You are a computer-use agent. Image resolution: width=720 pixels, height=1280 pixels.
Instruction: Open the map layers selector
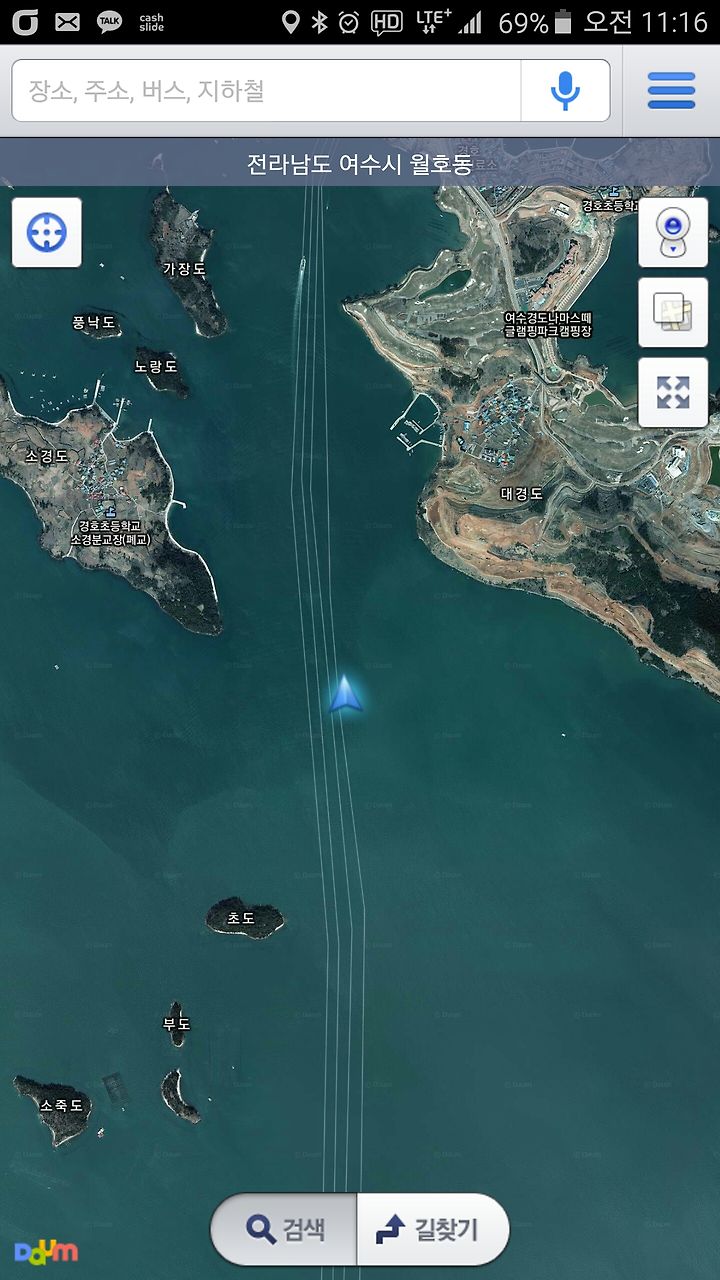tap(673, 312)
